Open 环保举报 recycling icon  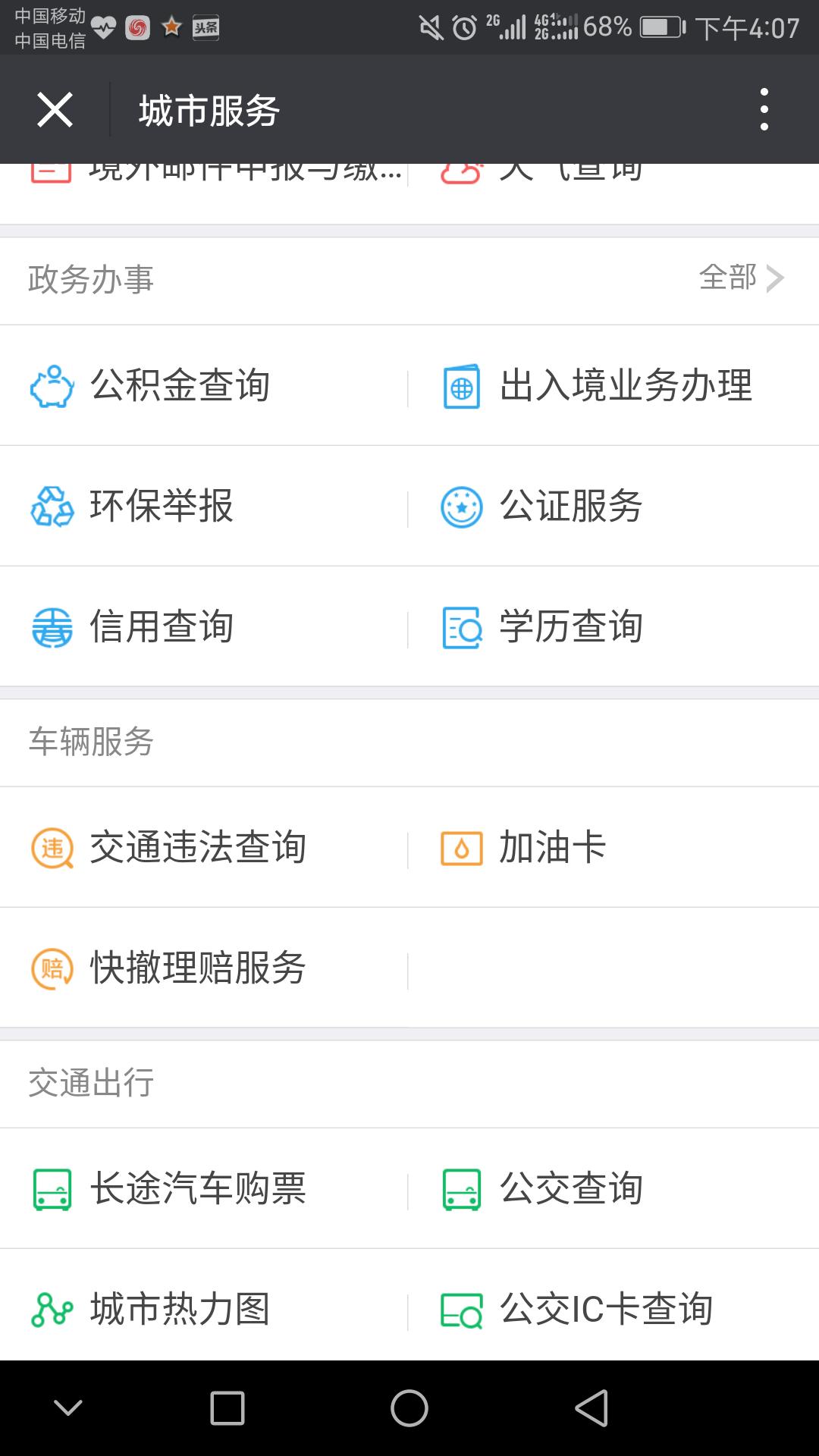(52, 507)
